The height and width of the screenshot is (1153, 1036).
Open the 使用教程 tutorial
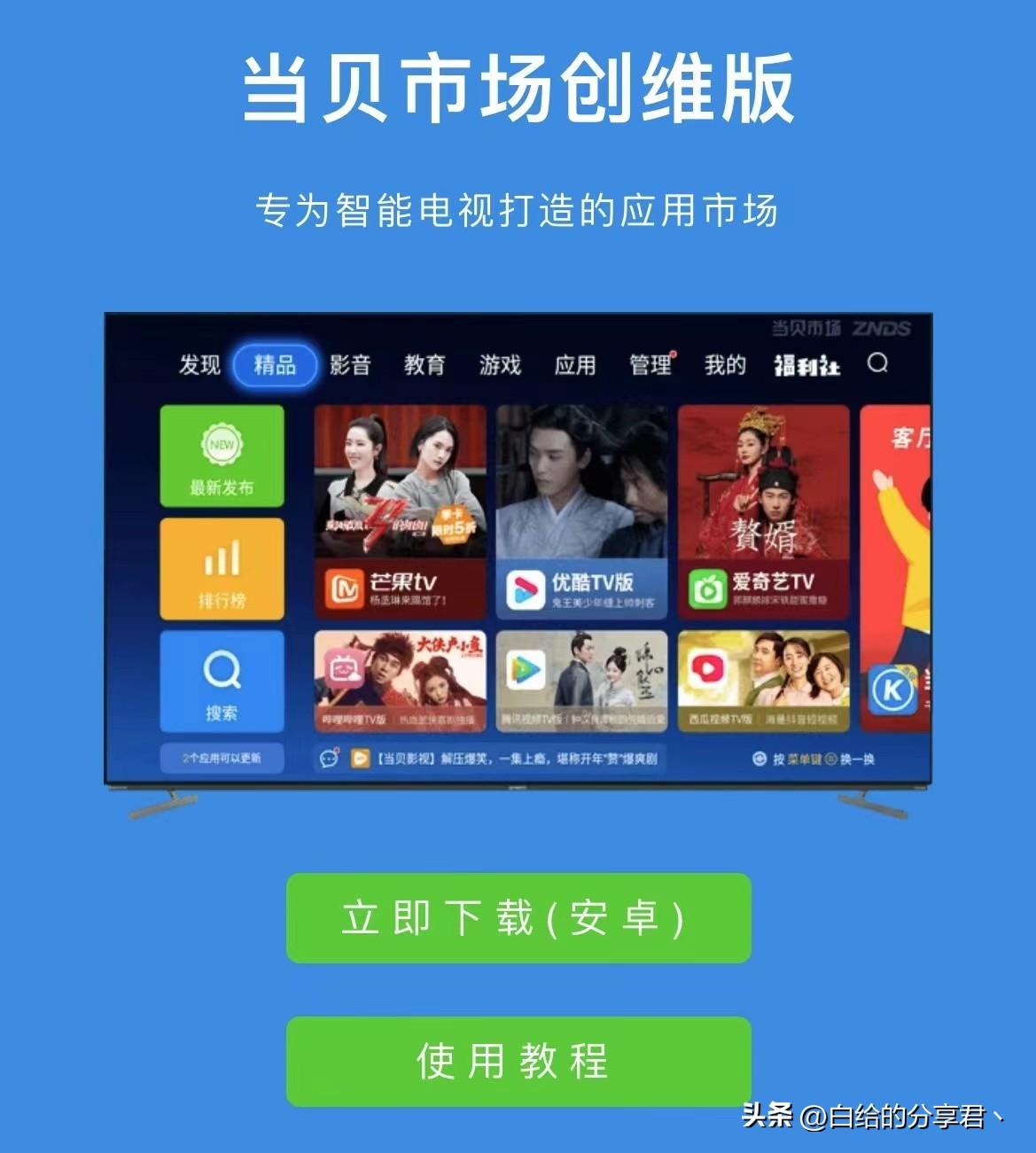[518, 1061]
